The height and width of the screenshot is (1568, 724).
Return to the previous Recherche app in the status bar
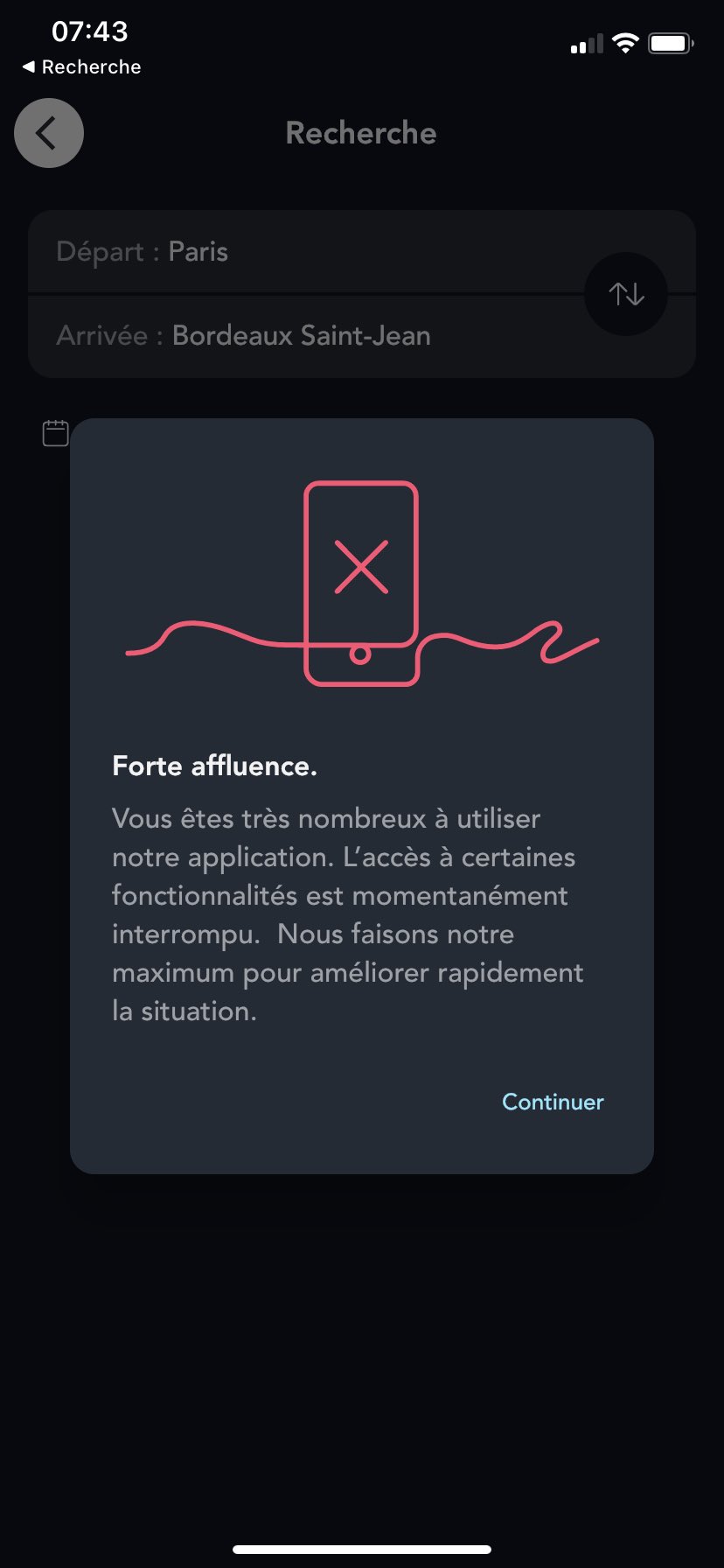(x=81, y=67)
